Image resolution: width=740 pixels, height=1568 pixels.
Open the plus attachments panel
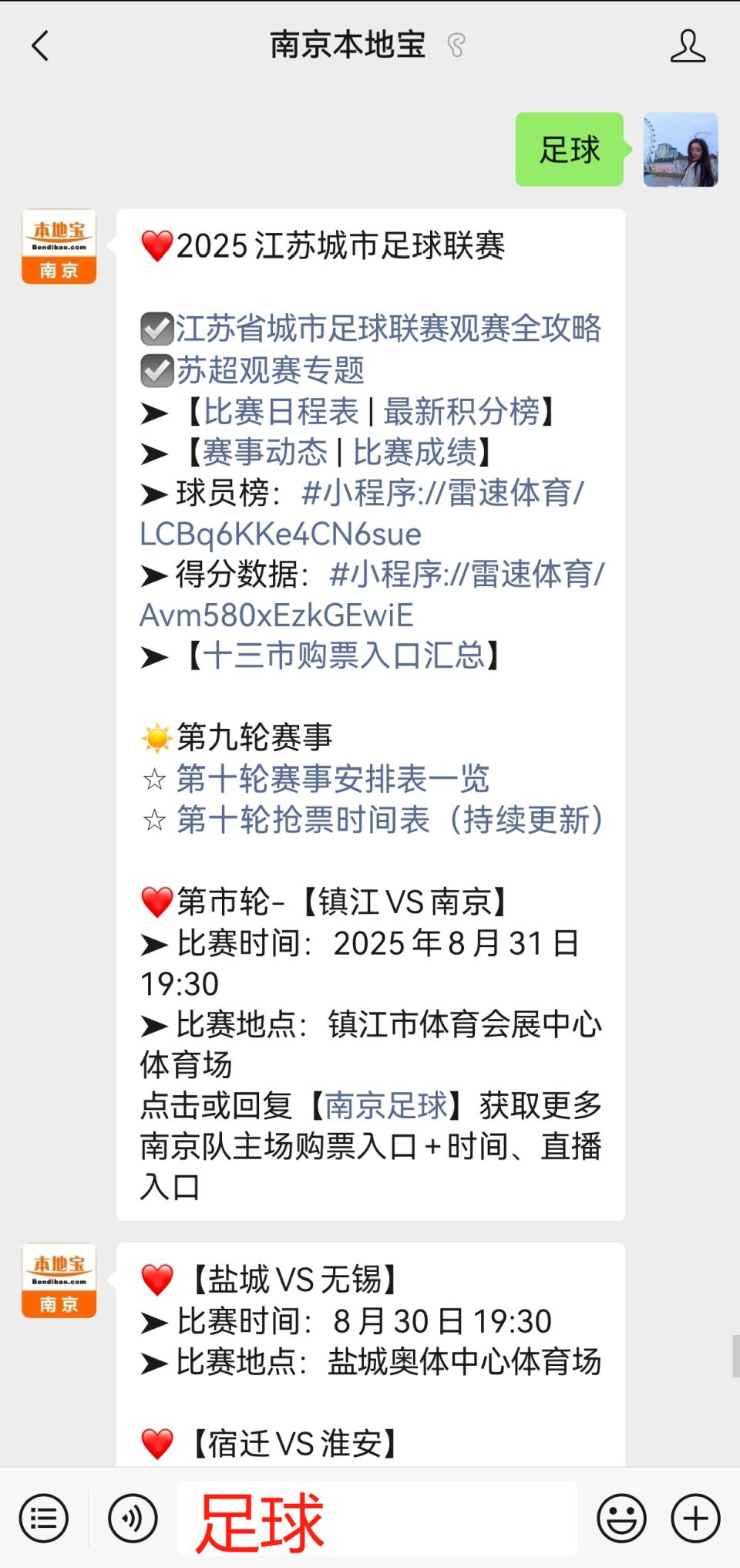(x=695, y=1519)
